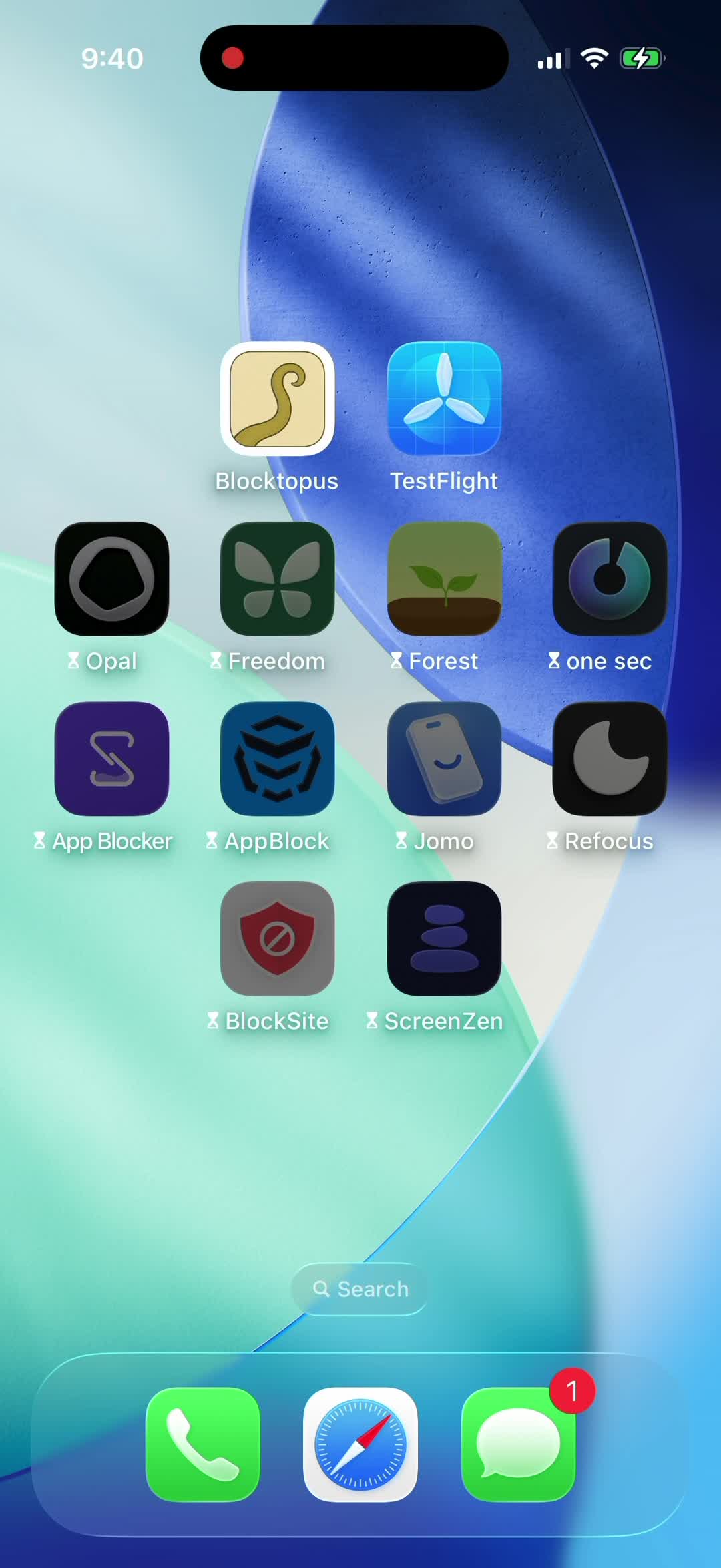Image resolution: width=721 pixels, height=1568 pixels.
Task: Open Forest app
Action: click(444, 578)
